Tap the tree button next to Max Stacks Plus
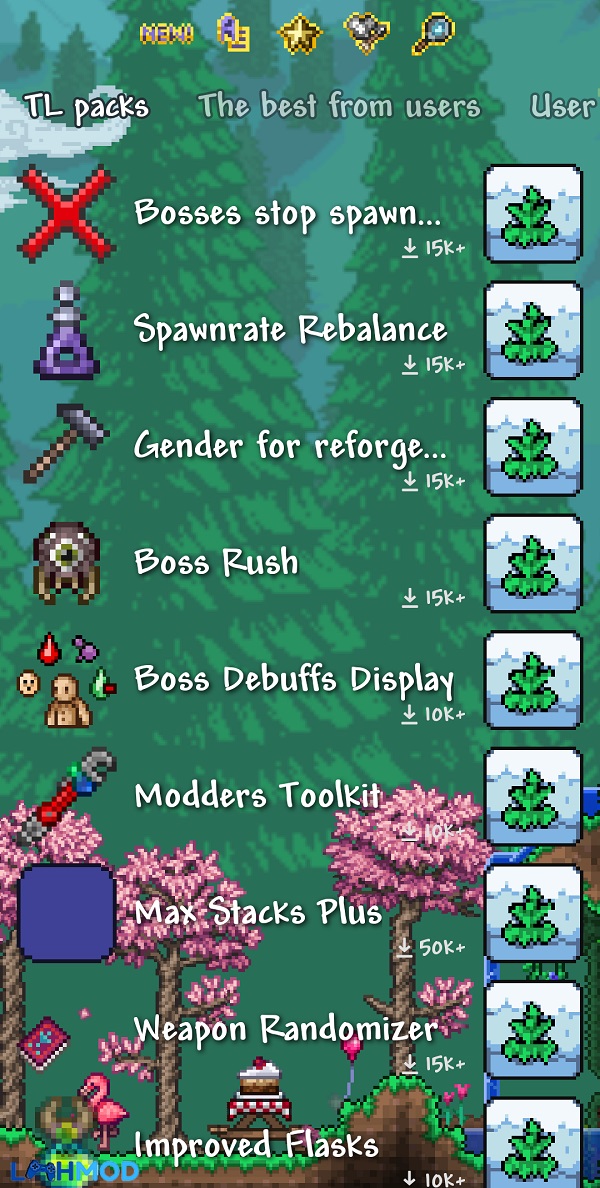This screenshot has width=600, height=1188. [x=533, y=913]
